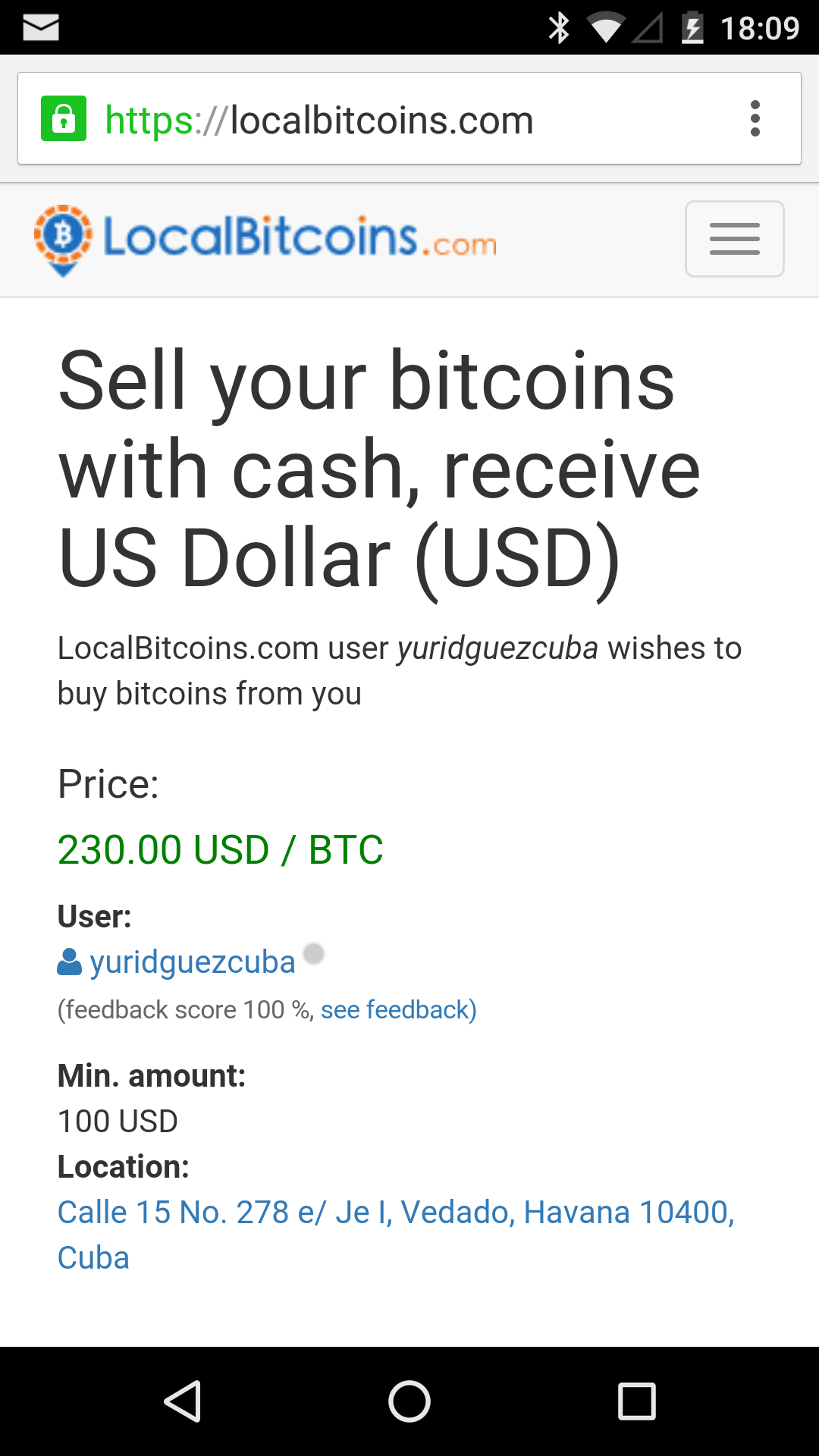Go back using the system back button
Image resolution: width=819 pixels, height=1456 pixels.
tap(182, 1401)
